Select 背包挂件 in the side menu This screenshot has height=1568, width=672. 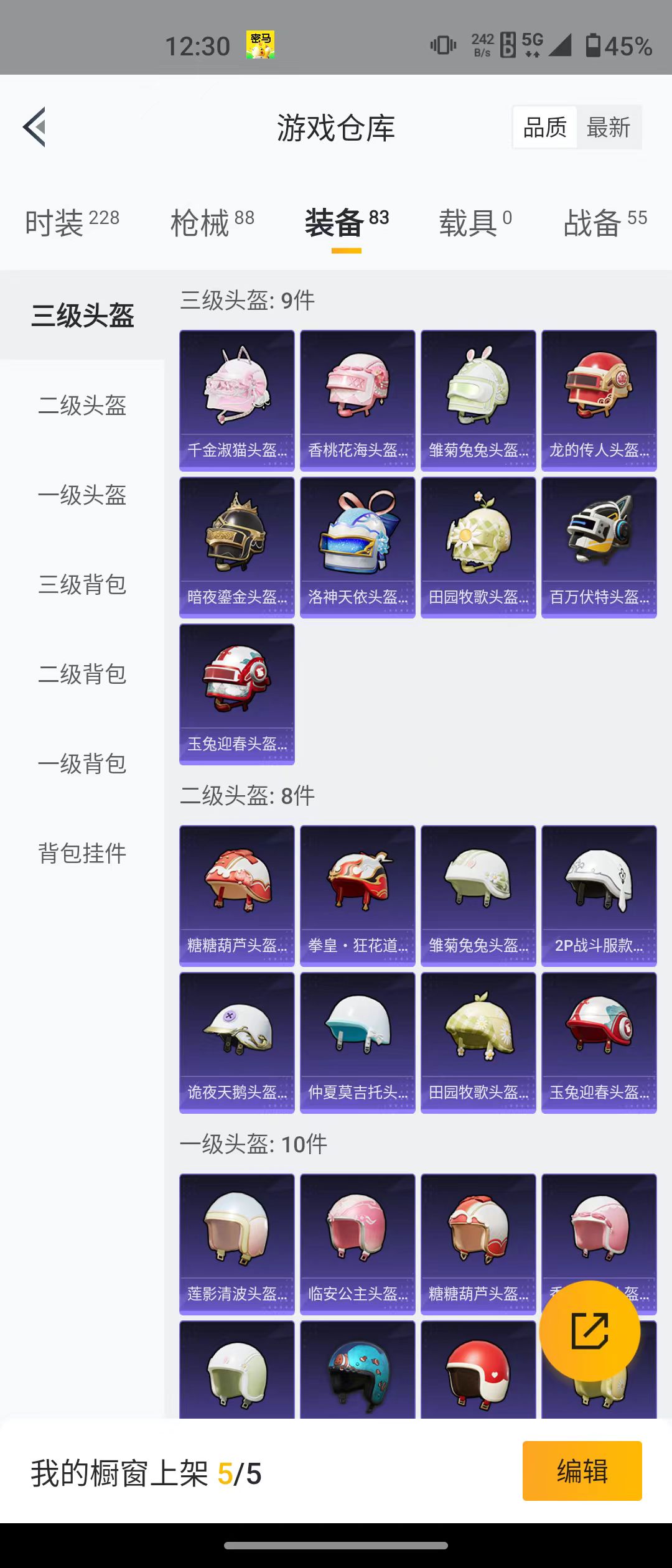click(x=82, y=853)
